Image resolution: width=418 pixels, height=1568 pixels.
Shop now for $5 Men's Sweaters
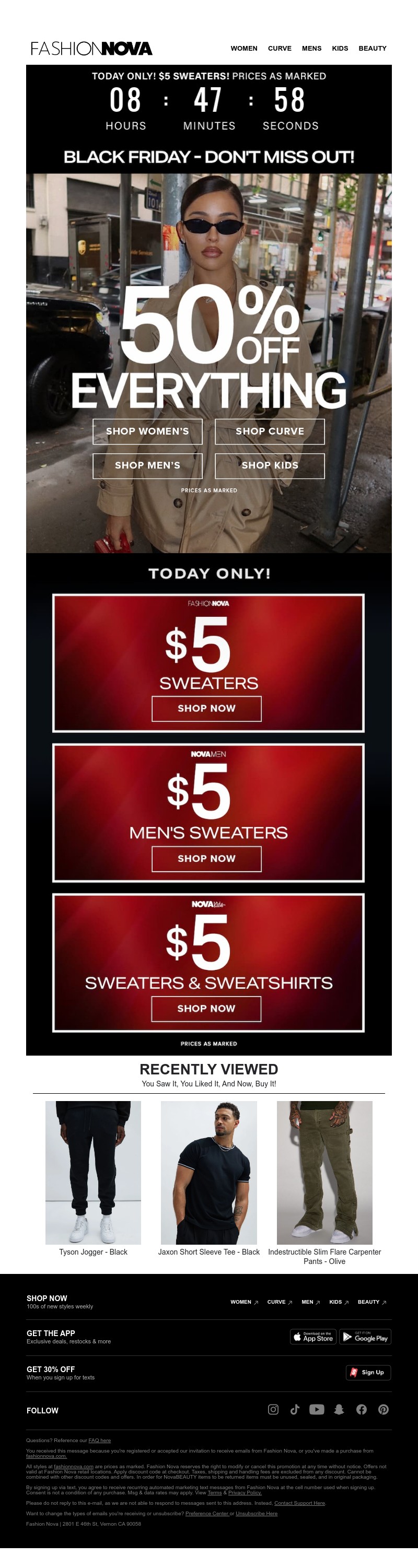[x=206, y=858]
